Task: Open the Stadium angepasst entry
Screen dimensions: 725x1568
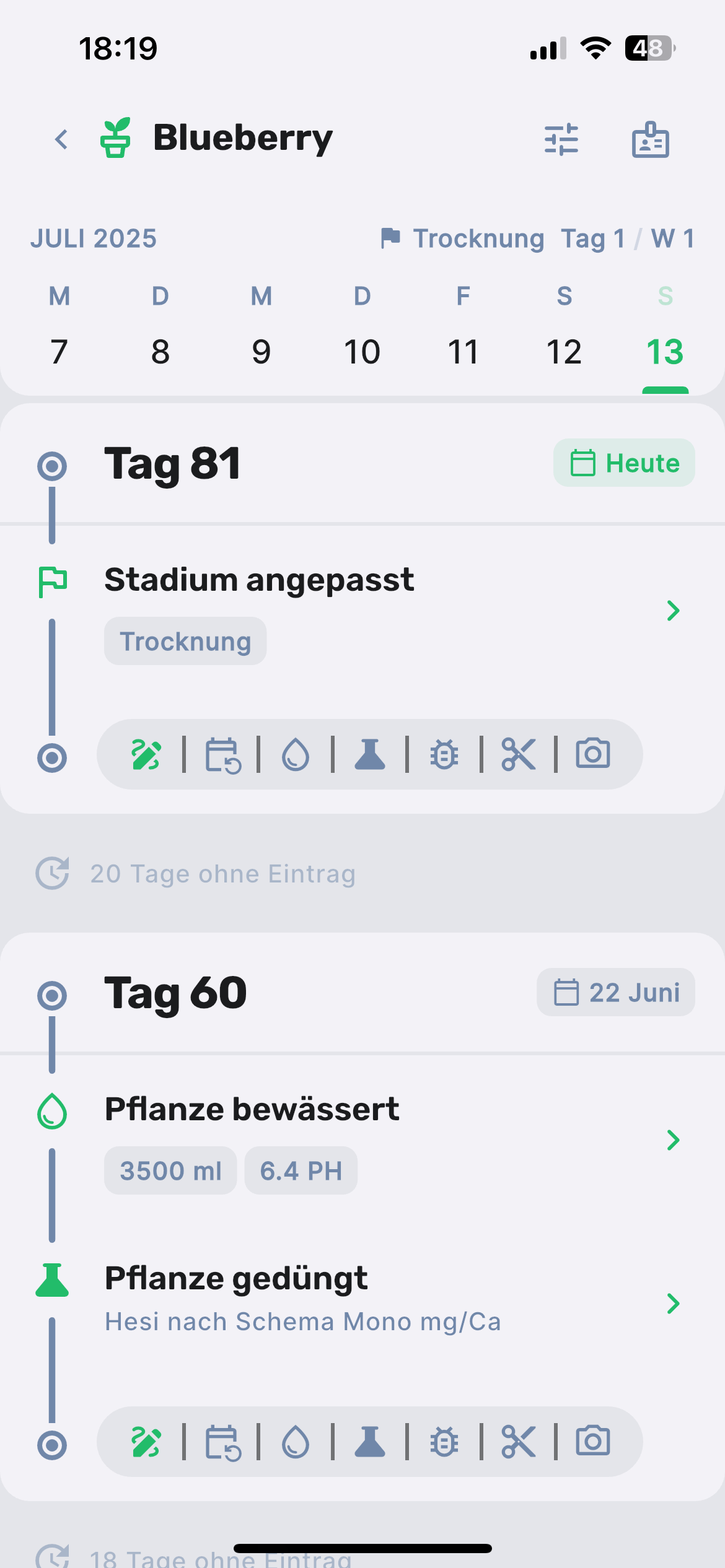Action: pos(383,611)
